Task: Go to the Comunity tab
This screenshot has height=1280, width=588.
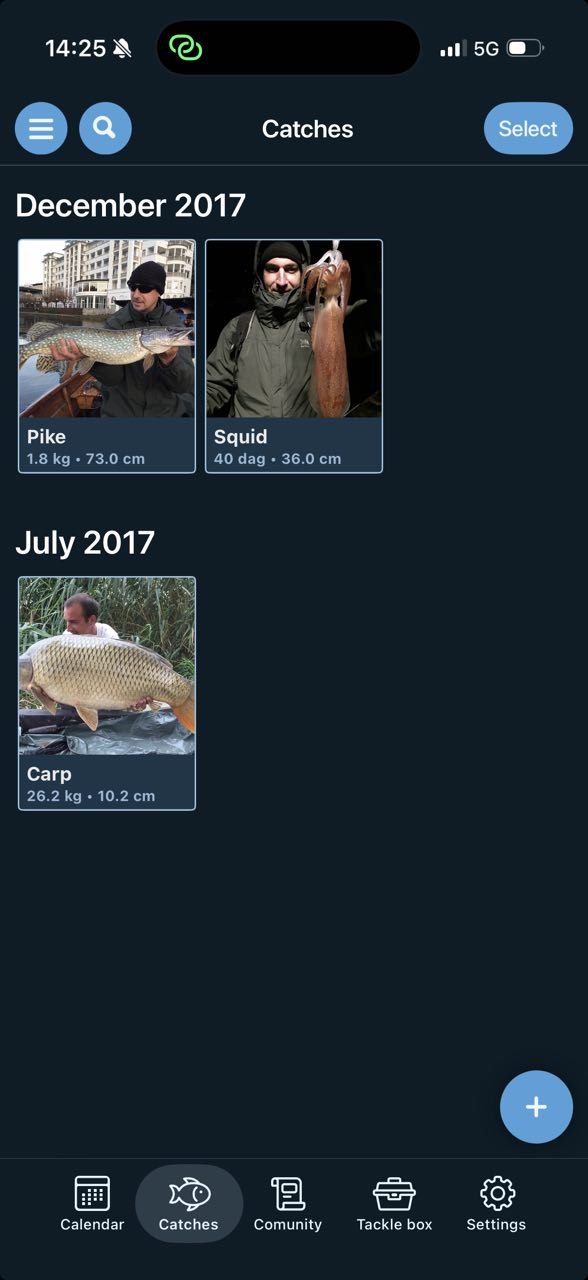Action: click(x=288, y=1204)
